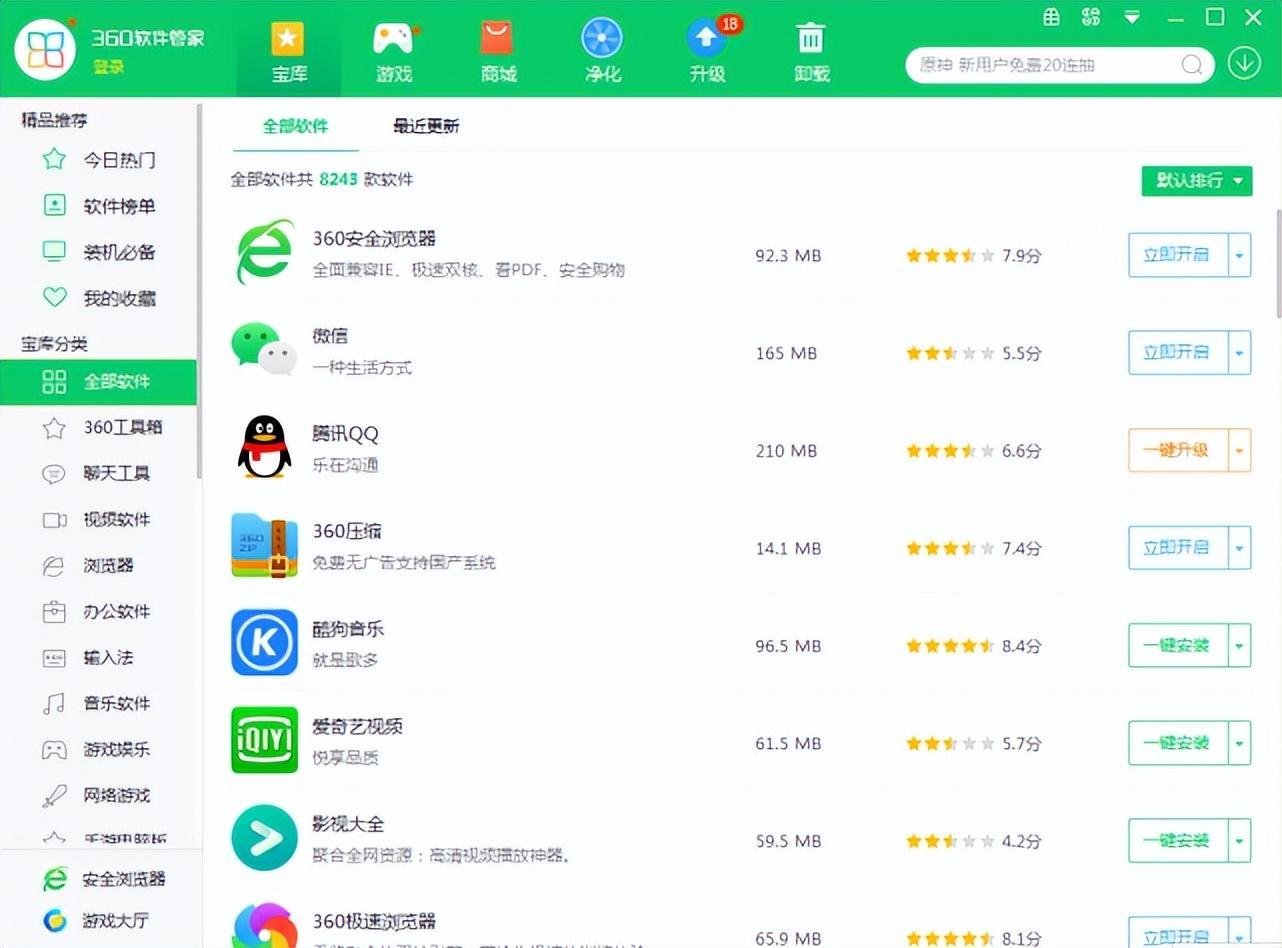
Task: Select the 聊天工具 category
Action: pyautogui.click(x=116, y=474)
